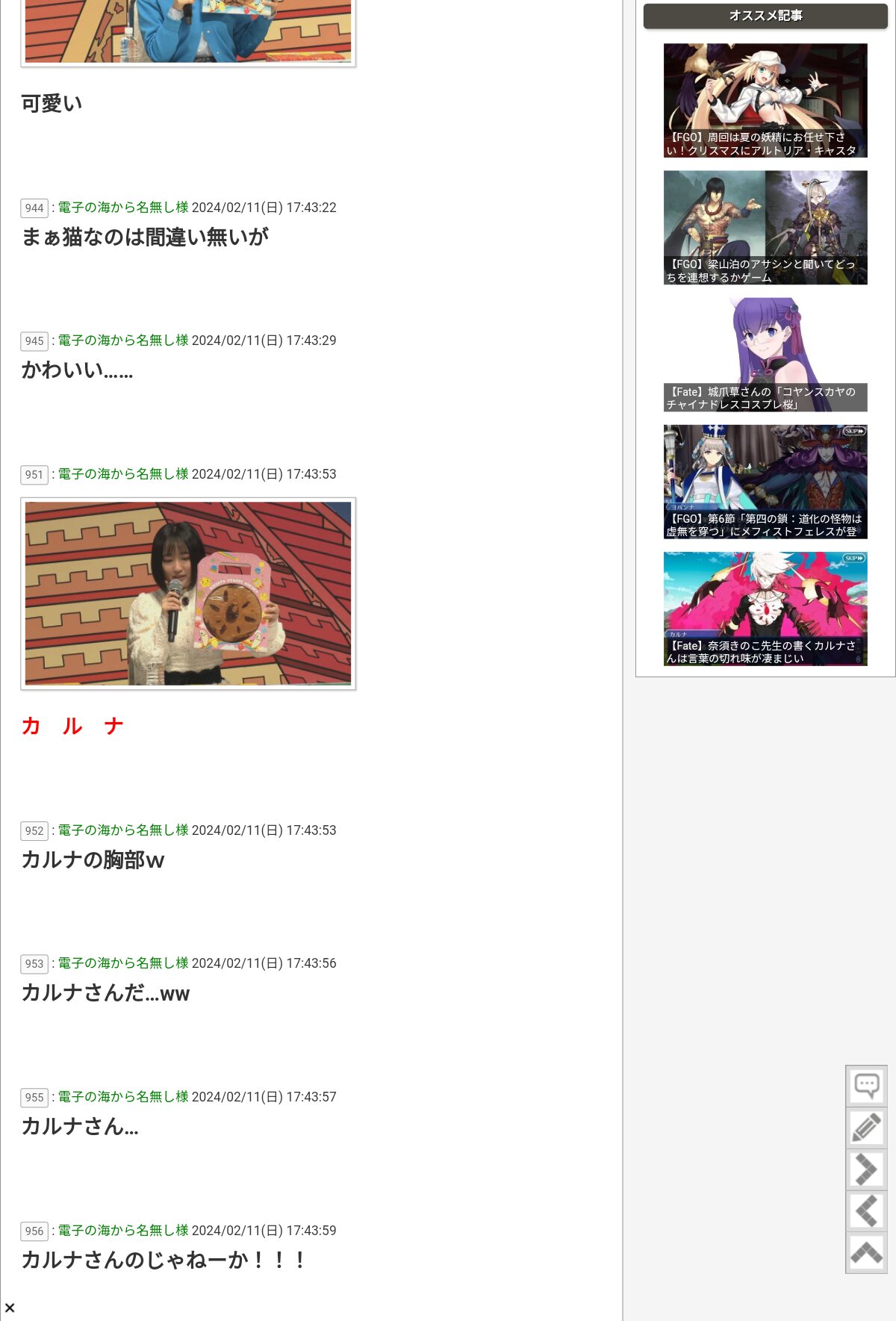Image resolution: width=896 pixels, height=1321 pixels.
Task: Go to the next article arrow
Action: tap(866, 1169)
